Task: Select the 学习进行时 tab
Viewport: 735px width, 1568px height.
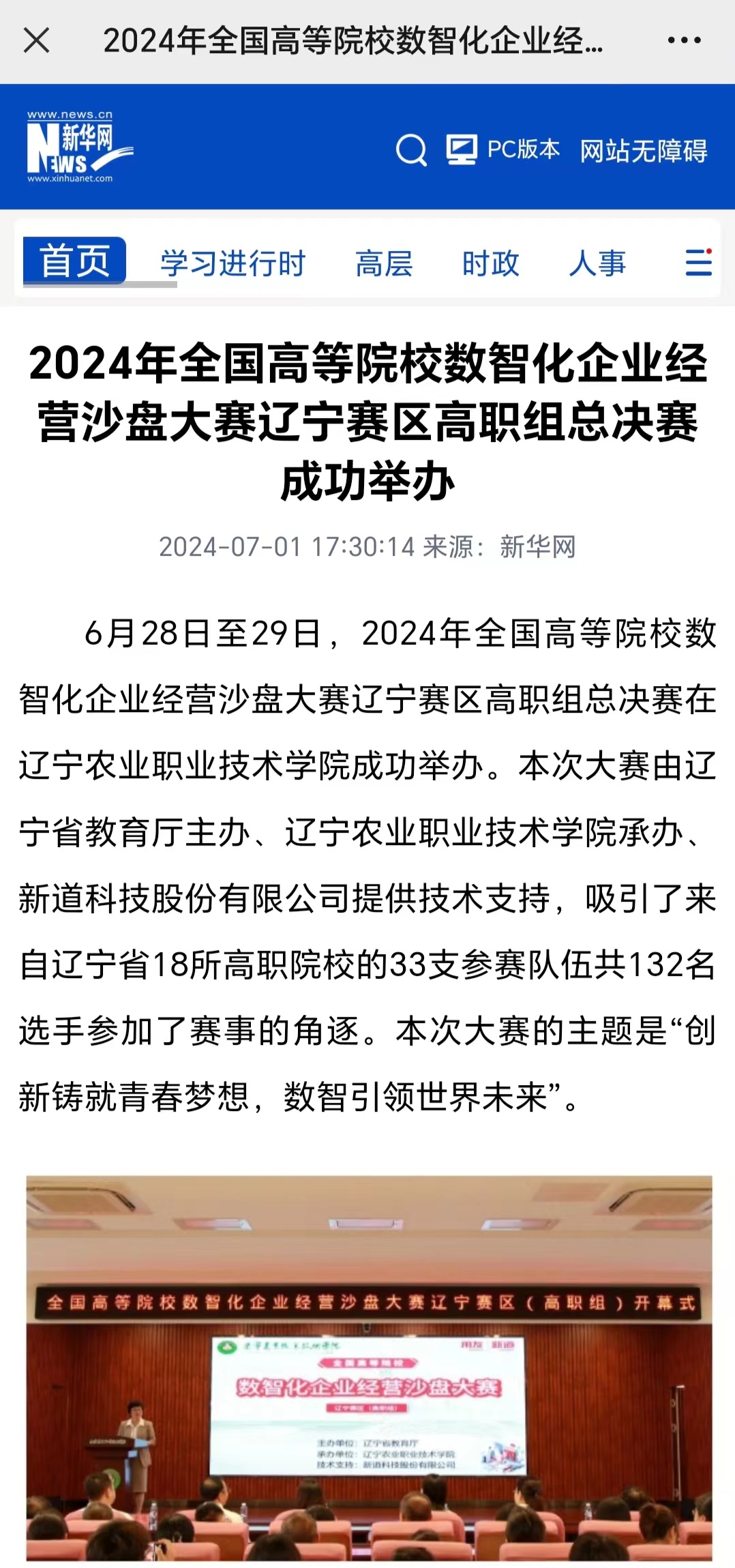Action: 232,263
